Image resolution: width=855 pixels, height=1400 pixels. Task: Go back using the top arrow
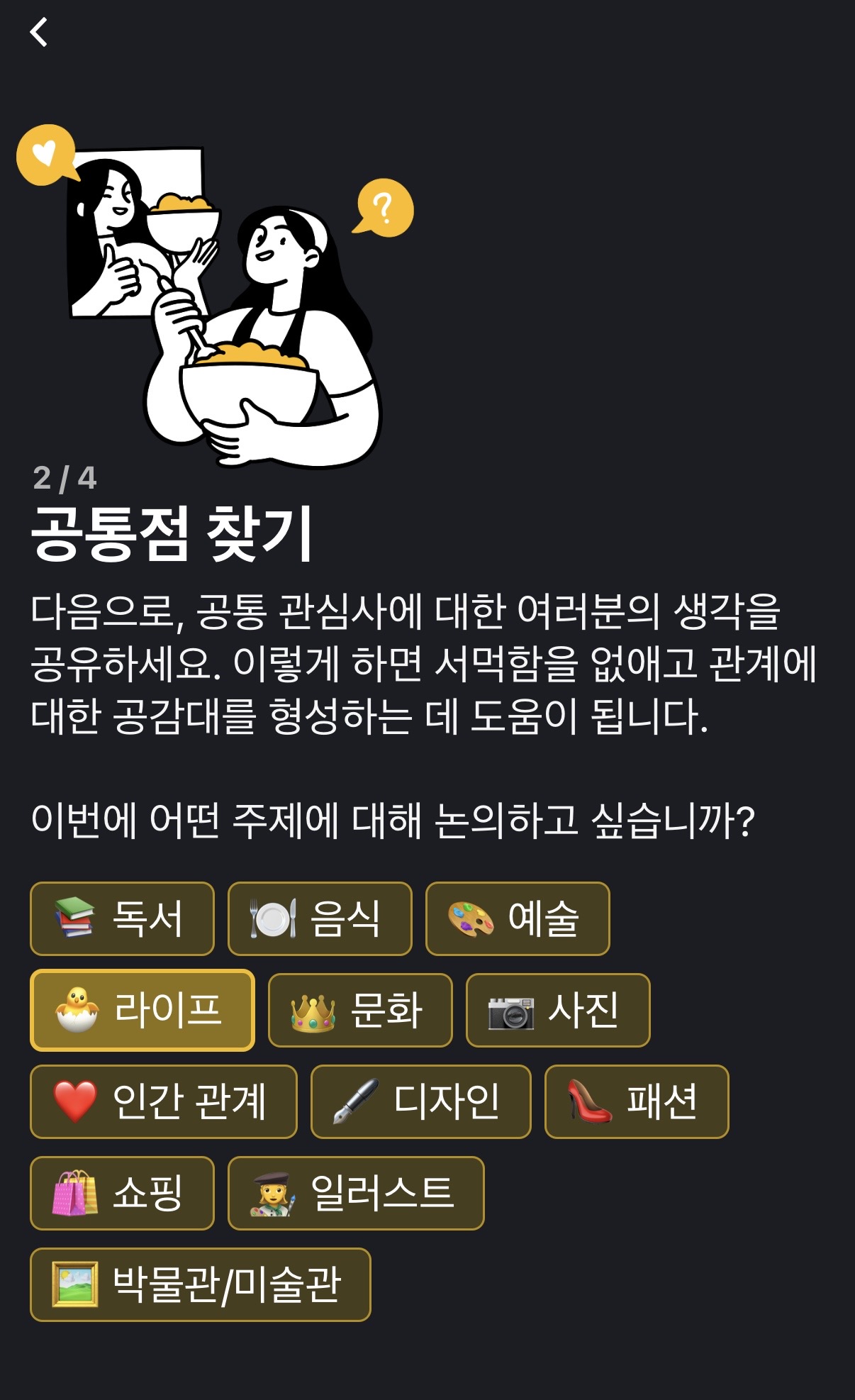[x=39, y=33]
